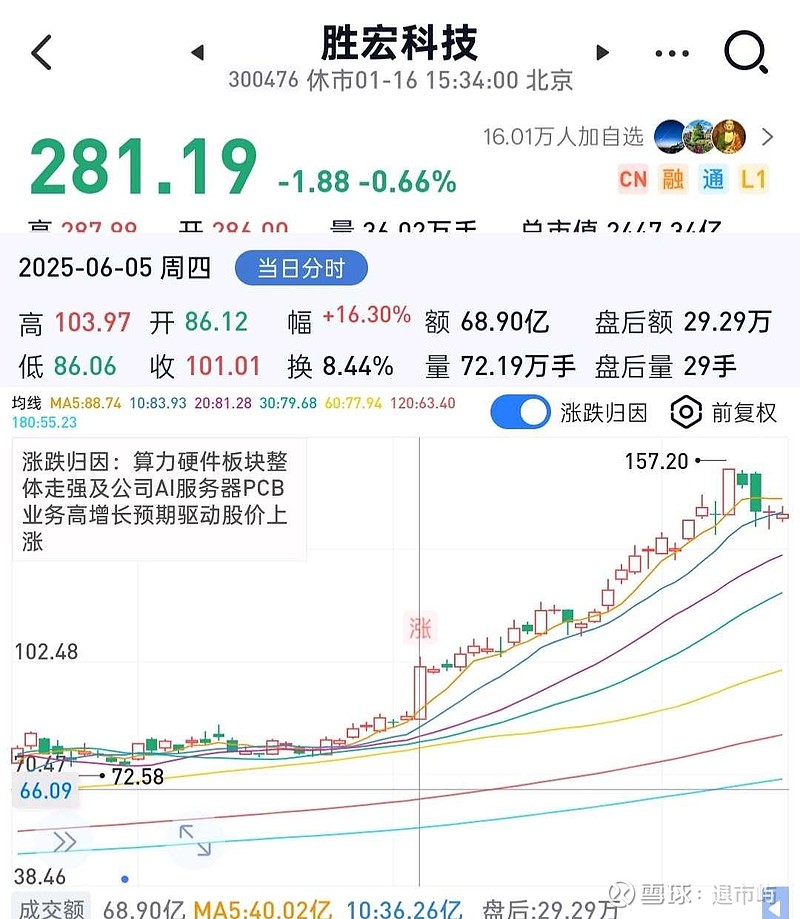This screenshot has width=800, height=919.
Task: Click the next stock arrow beside the title
Action: coord(602,54)
